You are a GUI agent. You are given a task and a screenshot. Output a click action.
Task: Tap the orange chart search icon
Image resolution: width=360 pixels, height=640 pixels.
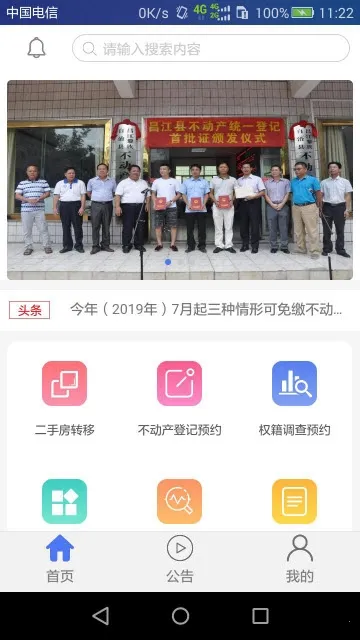click(x=180, y=501)
